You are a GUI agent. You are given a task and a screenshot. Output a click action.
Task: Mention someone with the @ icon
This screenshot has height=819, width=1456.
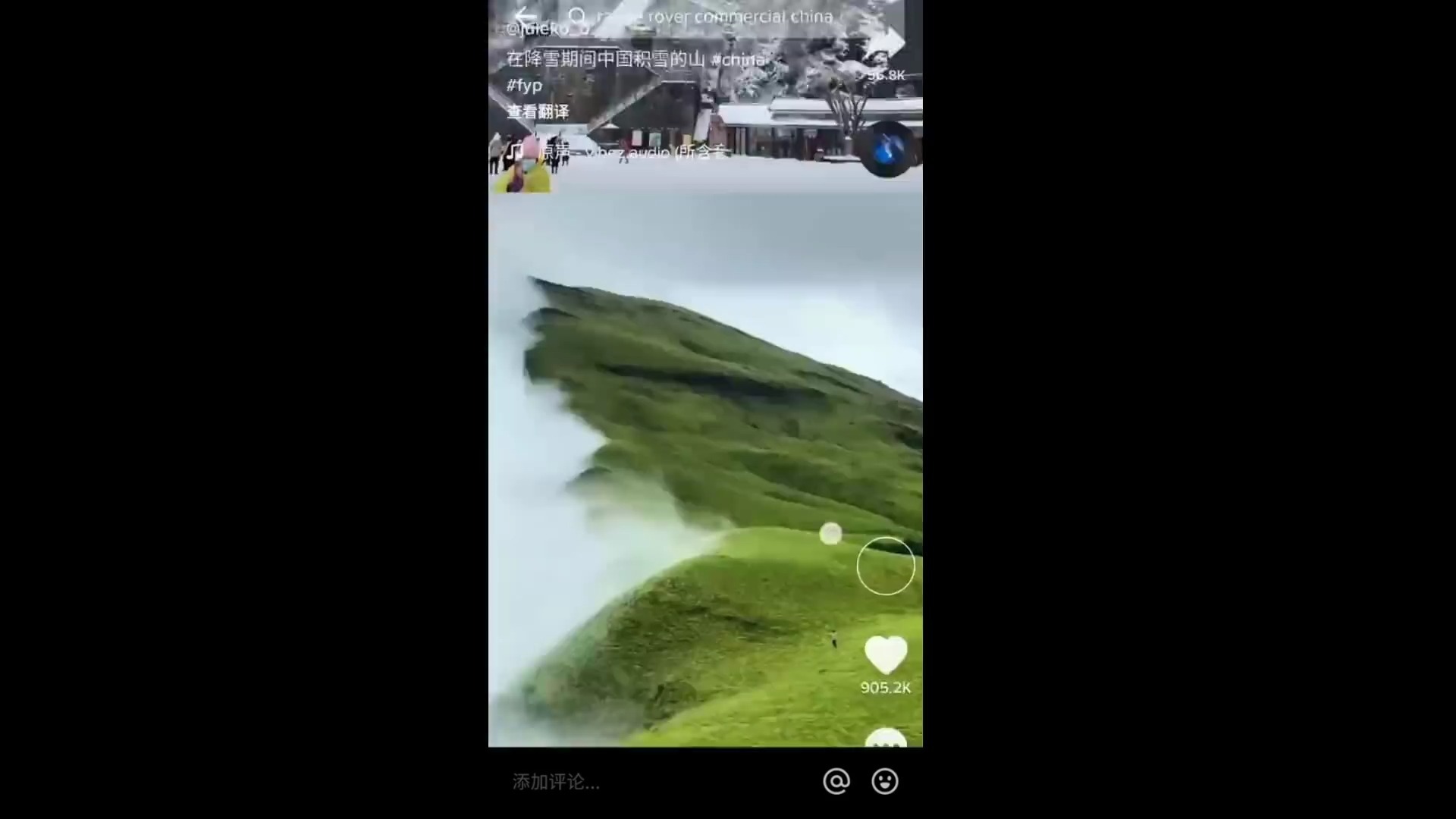coord(836,781)
